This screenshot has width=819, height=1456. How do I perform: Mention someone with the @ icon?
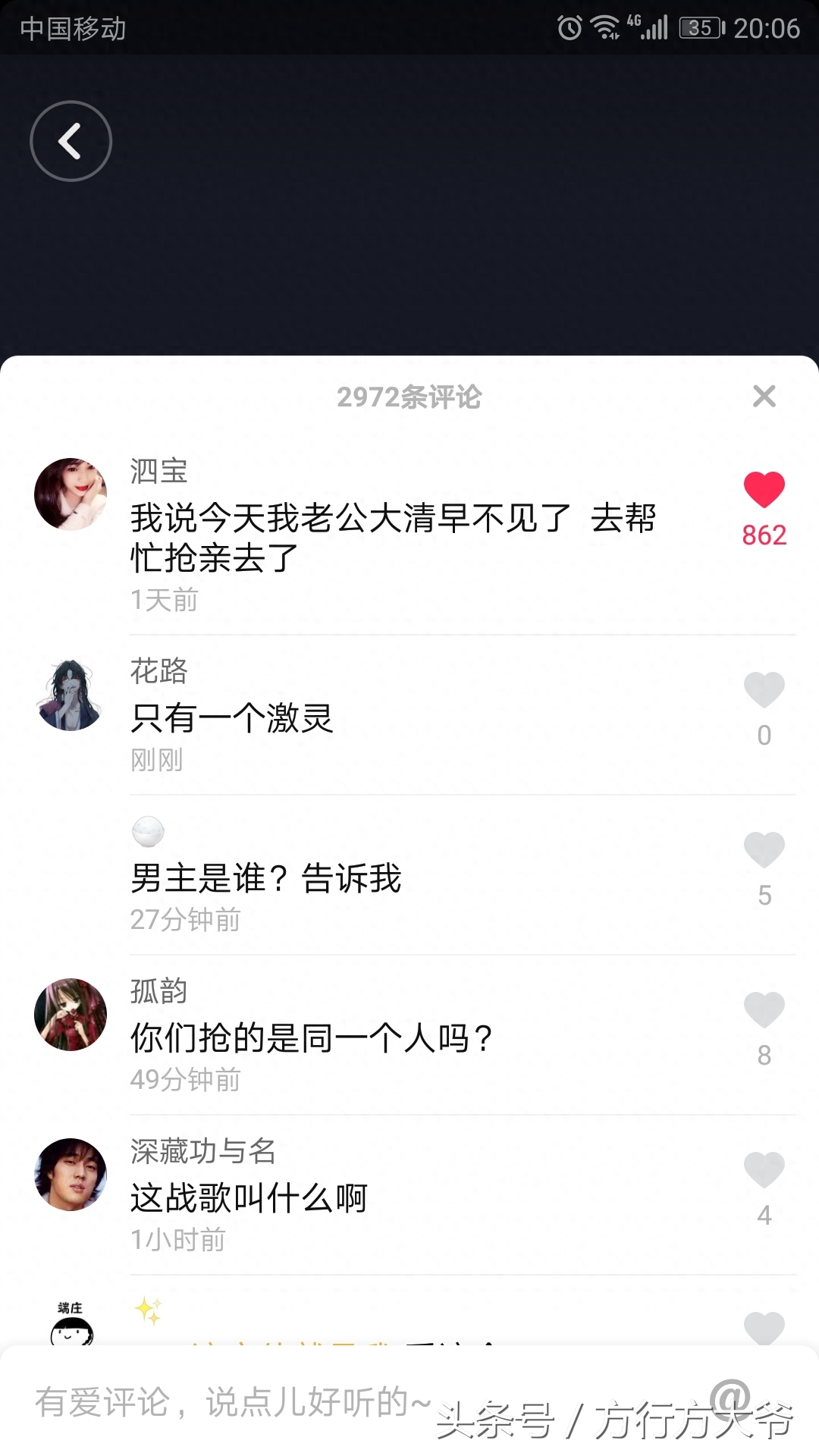[x=730, y=1397]
